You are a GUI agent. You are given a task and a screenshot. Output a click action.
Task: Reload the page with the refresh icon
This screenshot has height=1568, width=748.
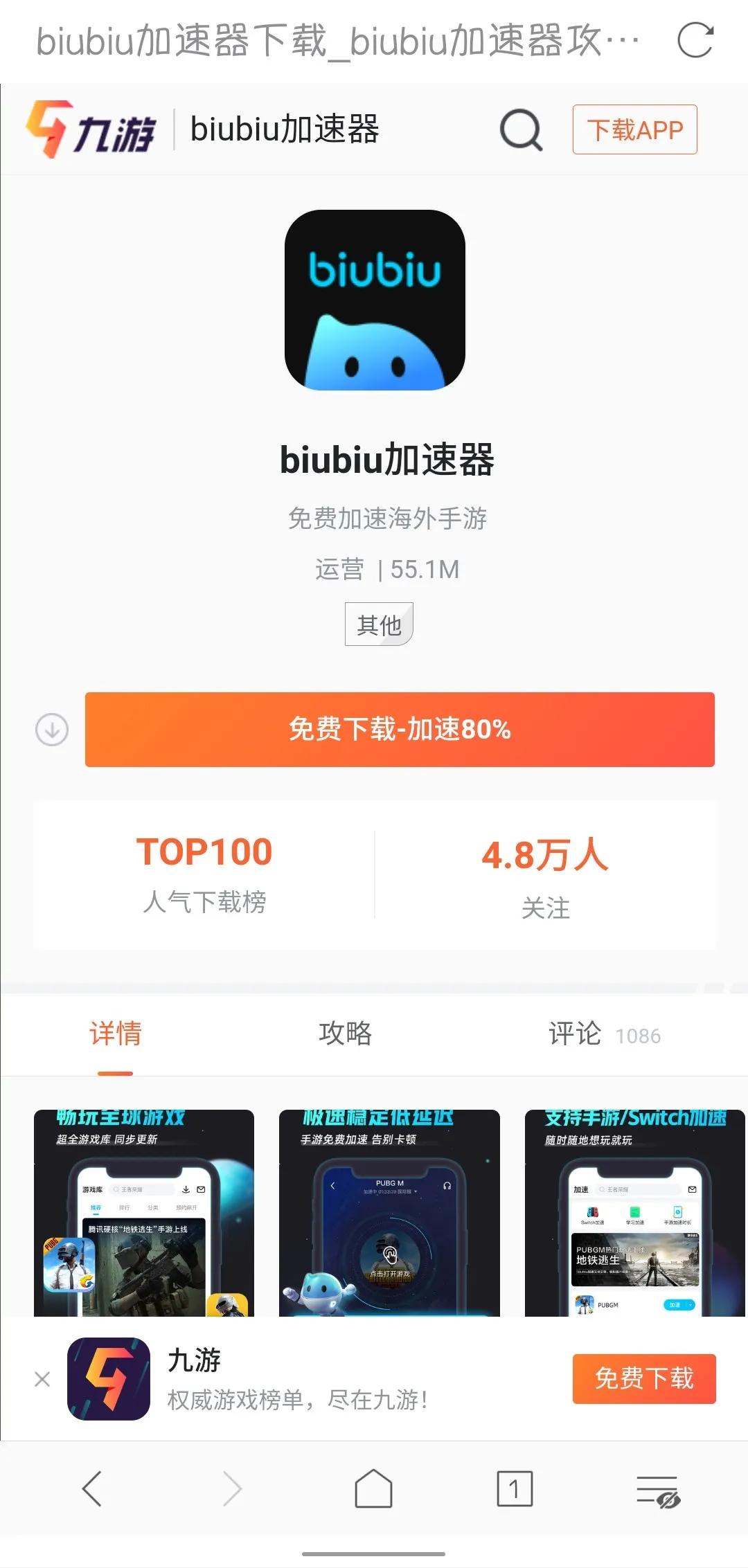click(x=695, y=40)
